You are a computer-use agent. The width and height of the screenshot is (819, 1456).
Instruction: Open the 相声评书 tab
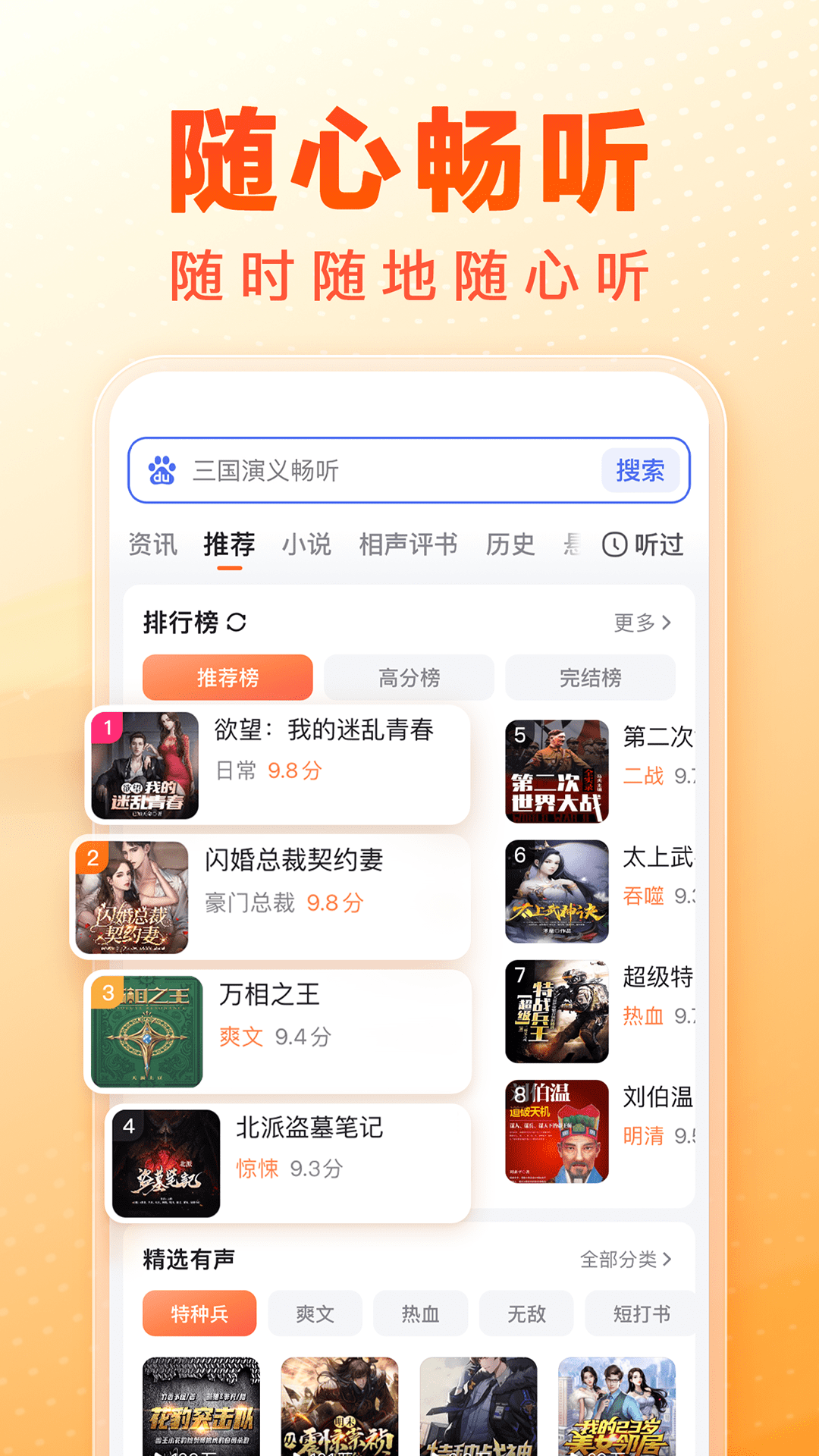click(409, 543)
